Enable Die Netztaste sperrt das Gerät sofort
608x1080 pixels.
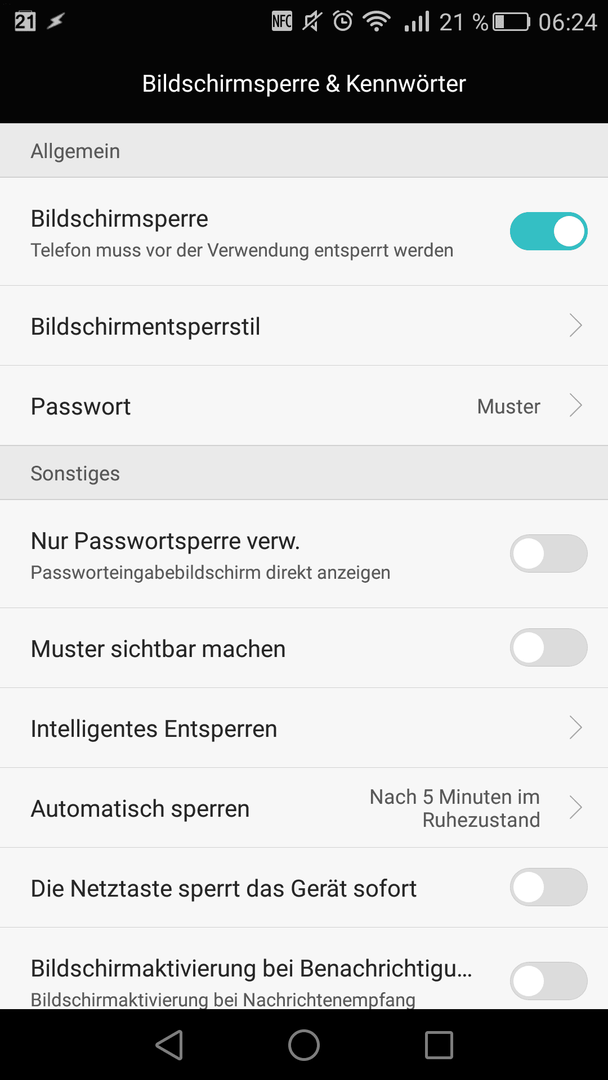(x=548, y=887)
